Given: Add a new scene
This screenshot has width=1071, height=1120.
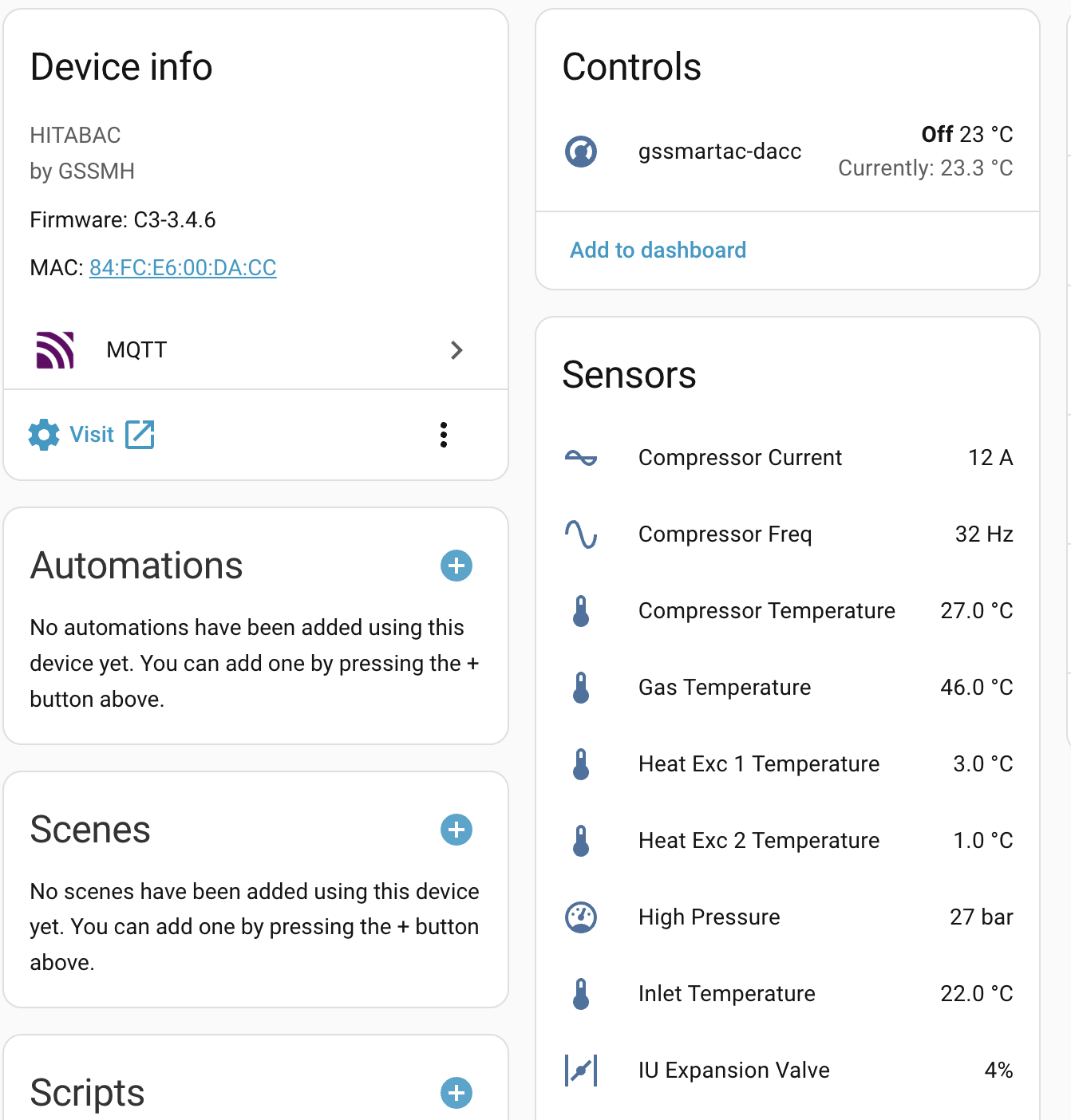Looking at the screenshot, I should [x=456, y=830].
